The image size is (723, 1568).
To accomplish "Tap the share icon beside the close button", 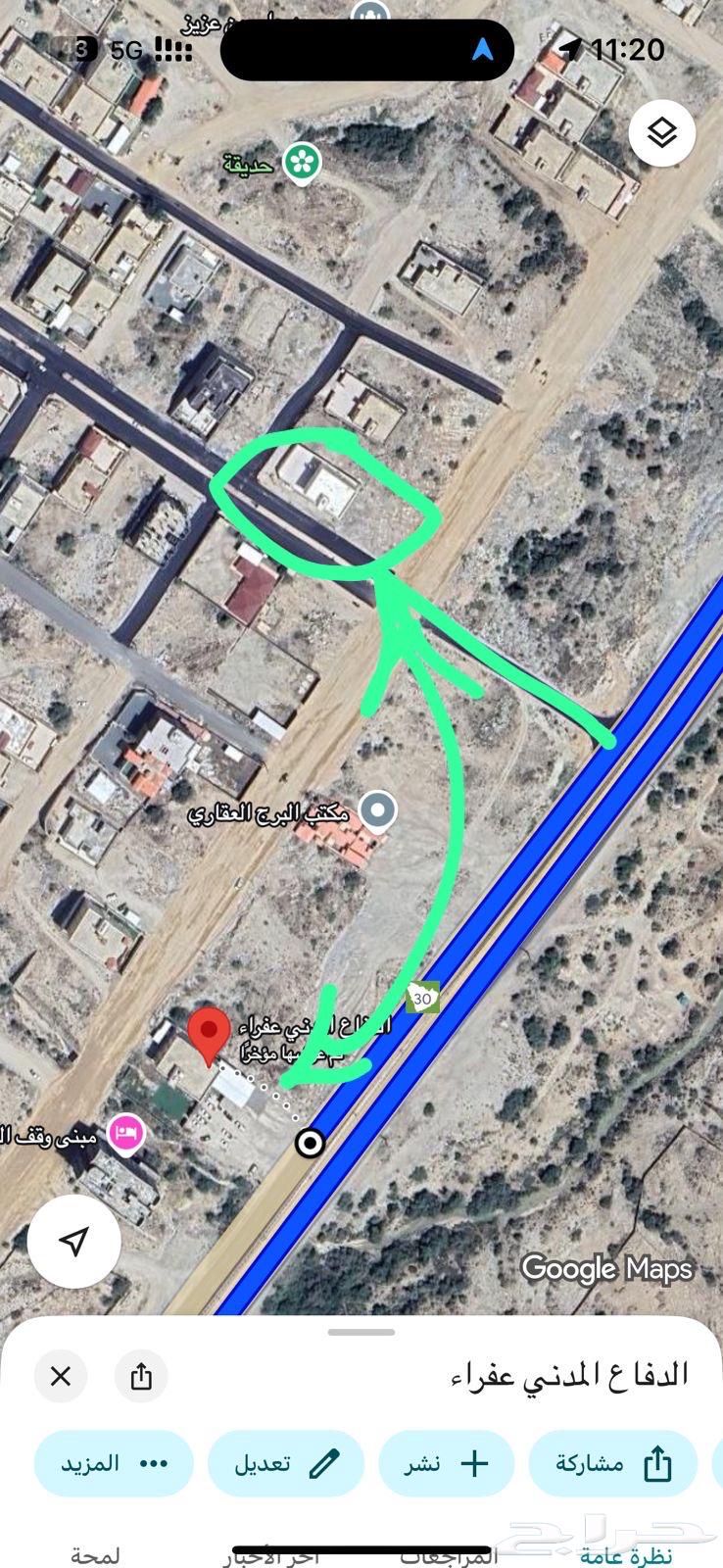I will [x=141, y=1377].
